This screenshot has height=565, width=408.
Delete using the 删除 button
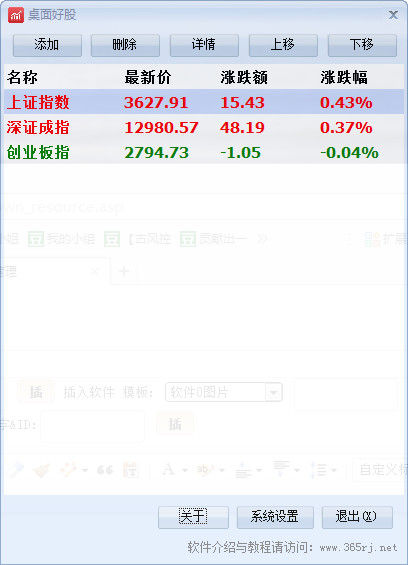pyautogui.click(x=125, y=45)
